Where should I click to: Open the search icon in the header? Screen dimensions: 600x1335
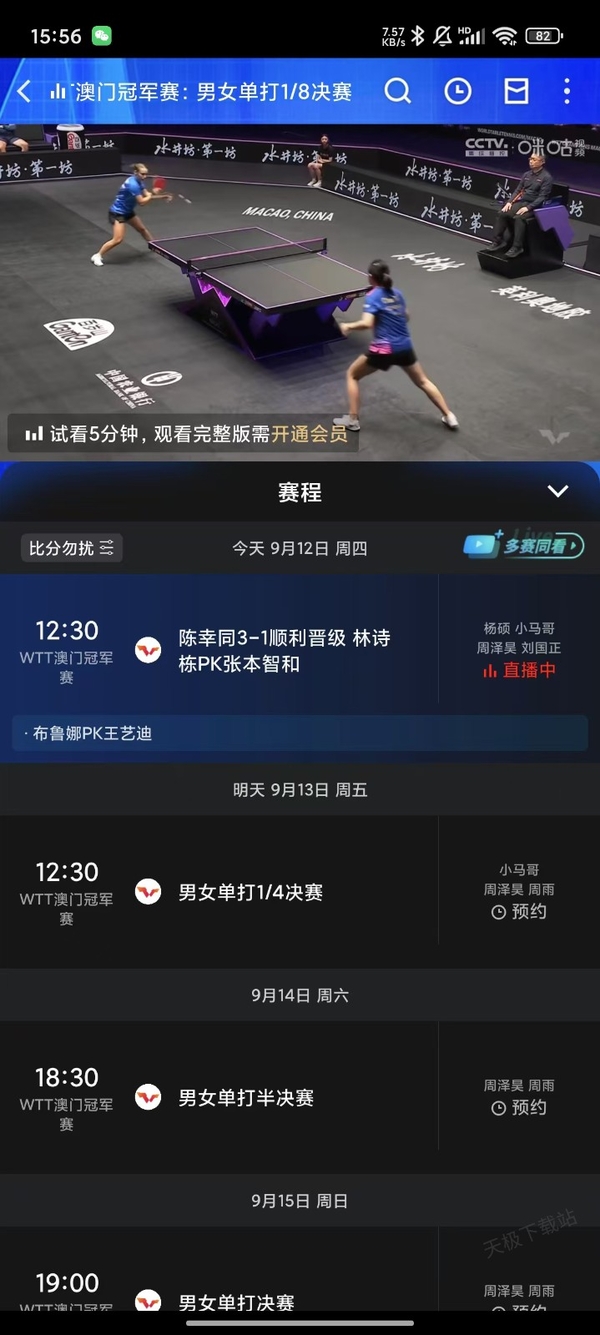tap(398, 92)
